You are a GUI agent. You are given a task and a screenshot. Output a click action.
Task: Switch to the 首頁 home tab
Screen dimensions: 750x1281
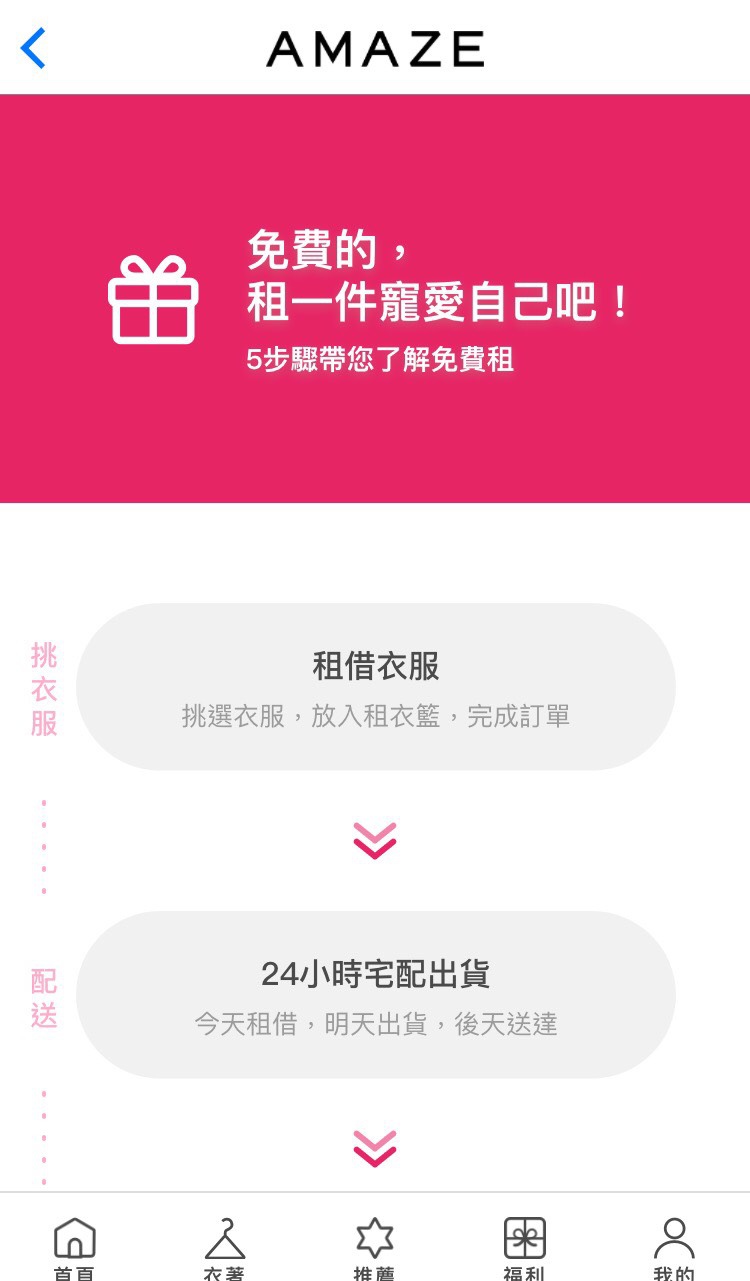coord(75,1248)
